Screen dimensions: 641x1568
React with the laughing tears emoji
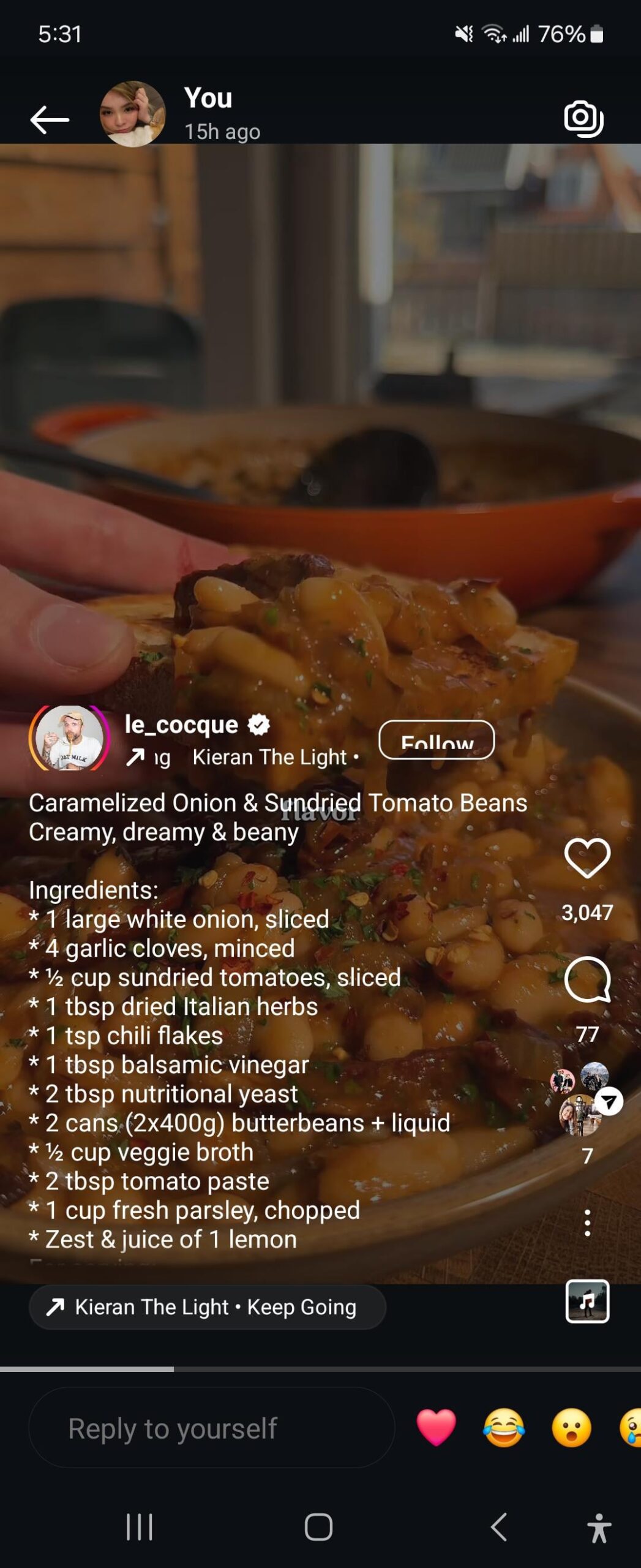tap(504, 1428)
